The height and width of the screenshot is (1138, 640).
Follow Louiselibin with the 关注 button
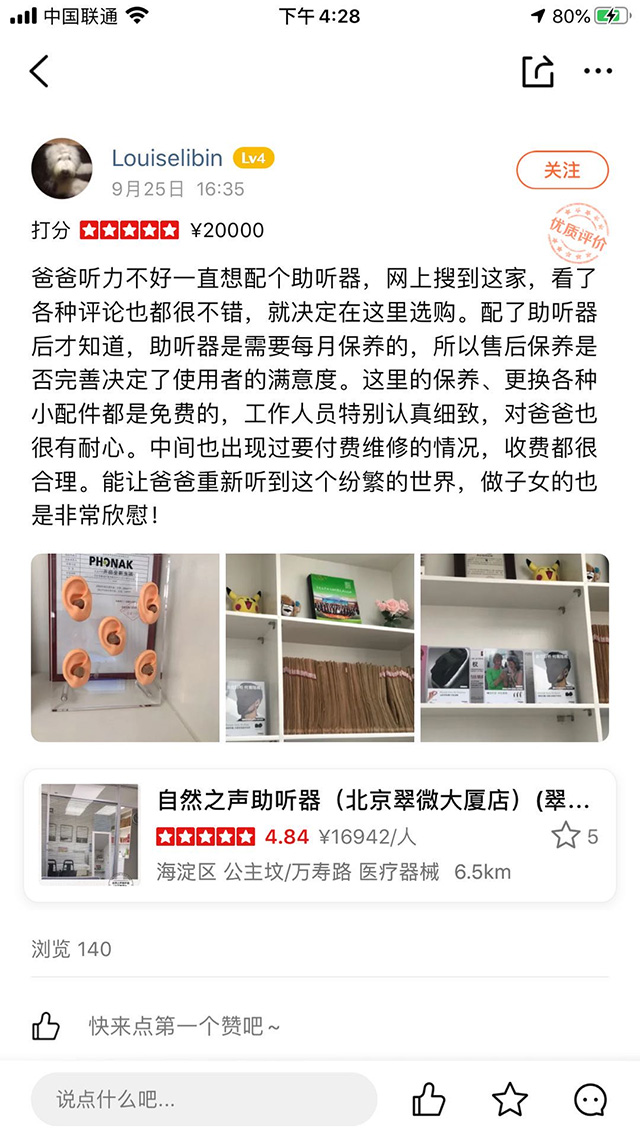click(x=562, y=170)
